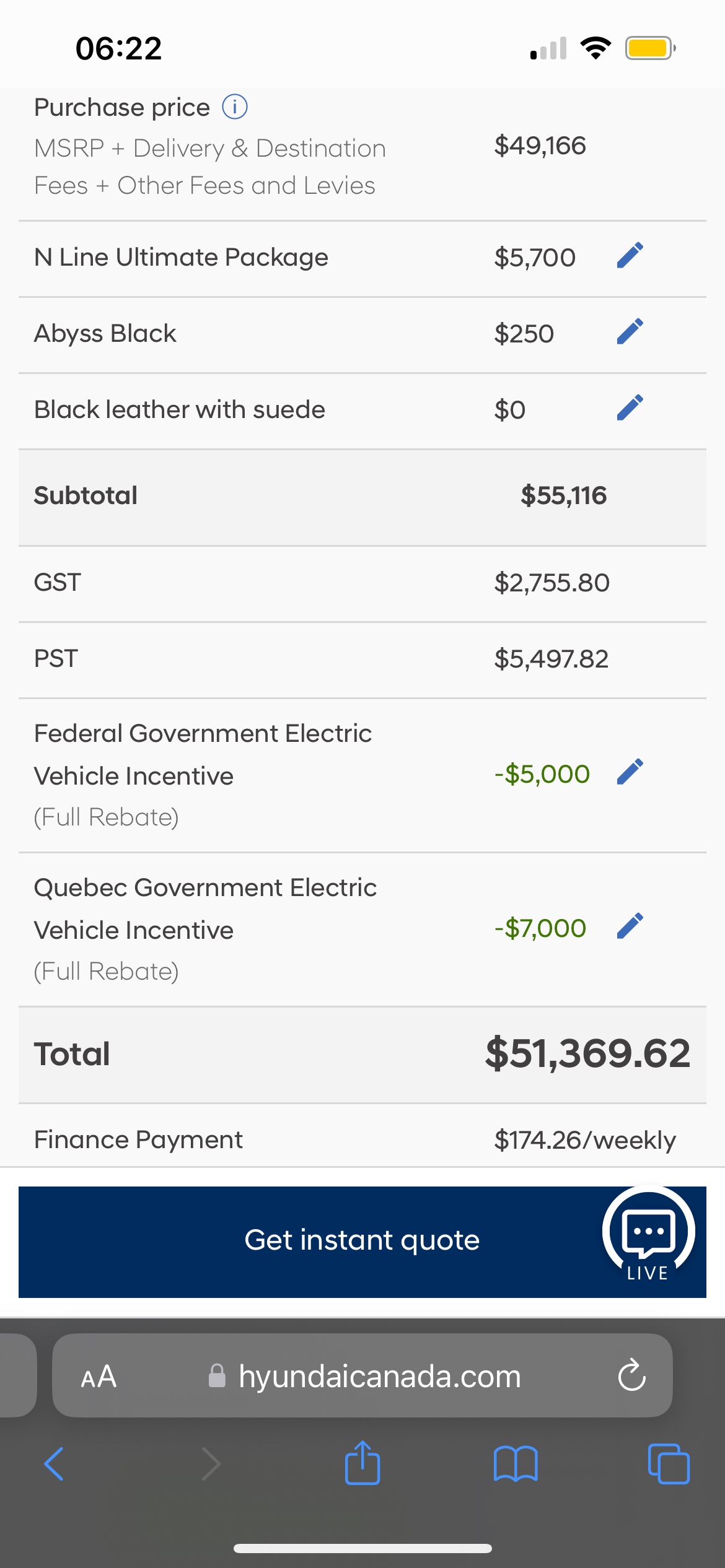Go back to the previous page
The image size is (725, 1568).
click(x=54, y=1463)
